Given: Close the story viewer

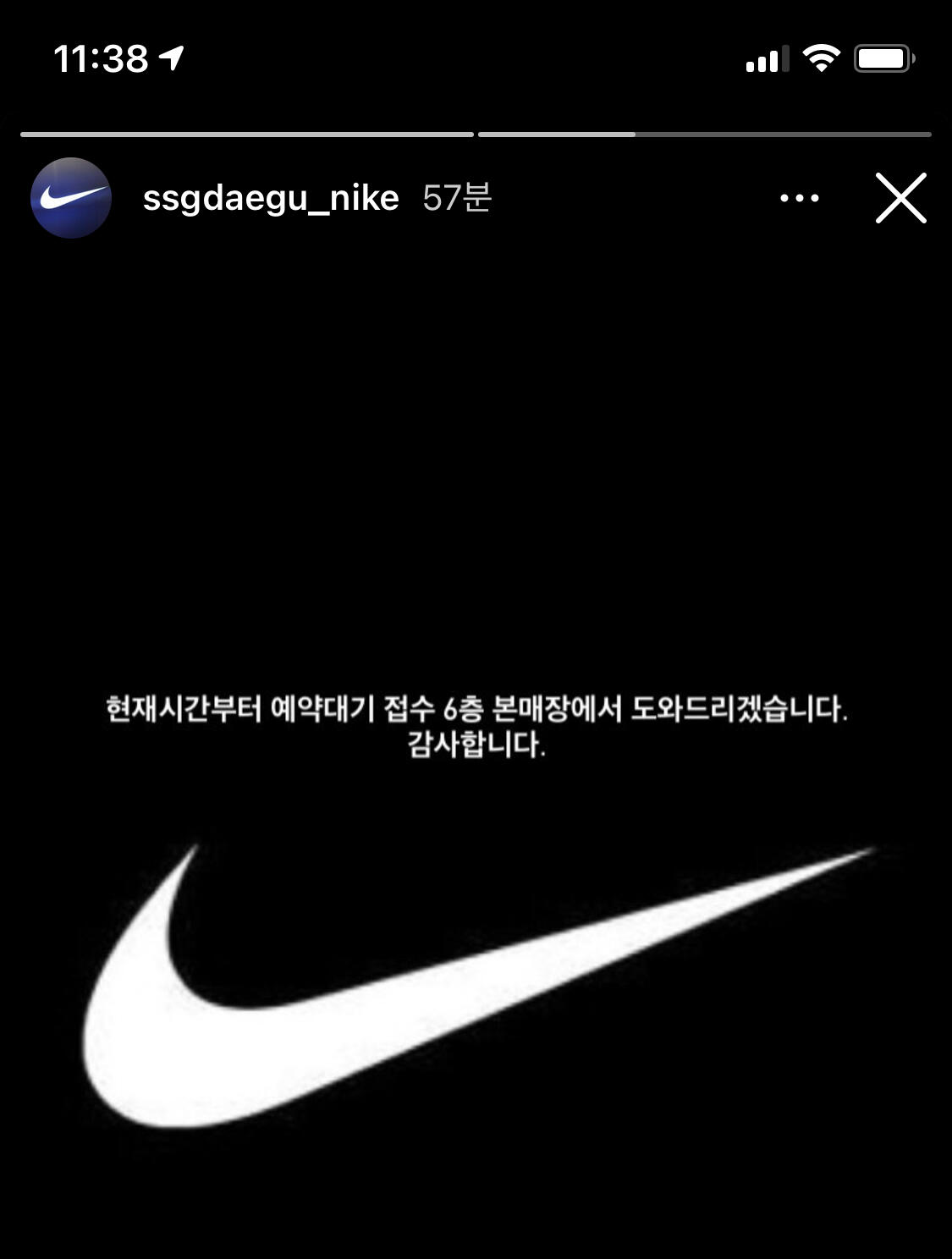Looking at the screenshot, I should [900, 198].
